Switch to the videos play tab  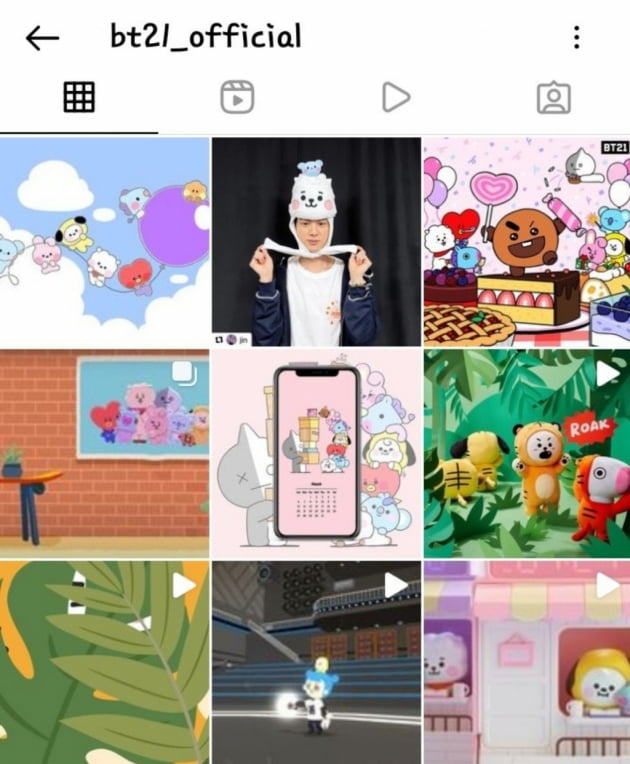click(396, 97)
